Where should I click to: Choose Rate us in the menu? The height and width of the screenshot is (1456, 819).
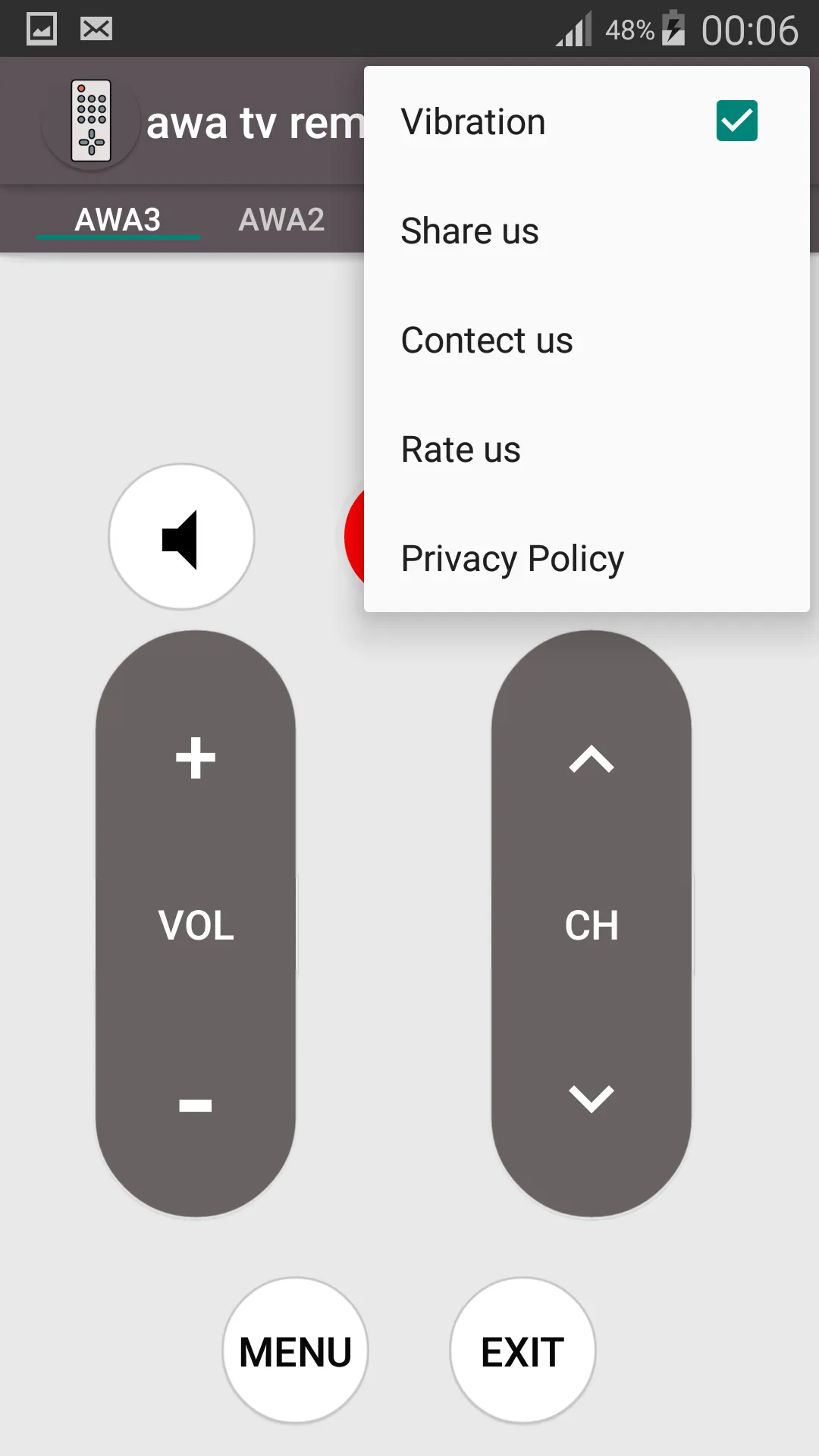460,450
